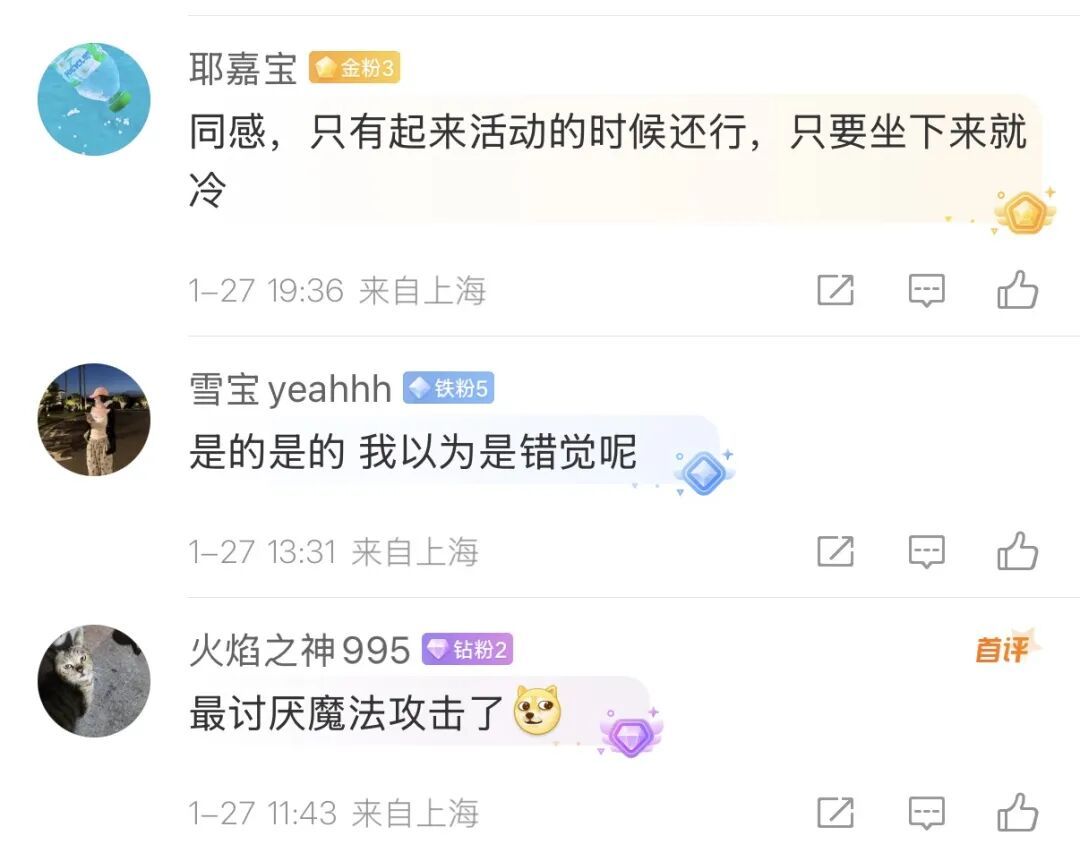Like 火焰之神995's comment
The image size is (1080, 844).
[x=1018, y=812]
